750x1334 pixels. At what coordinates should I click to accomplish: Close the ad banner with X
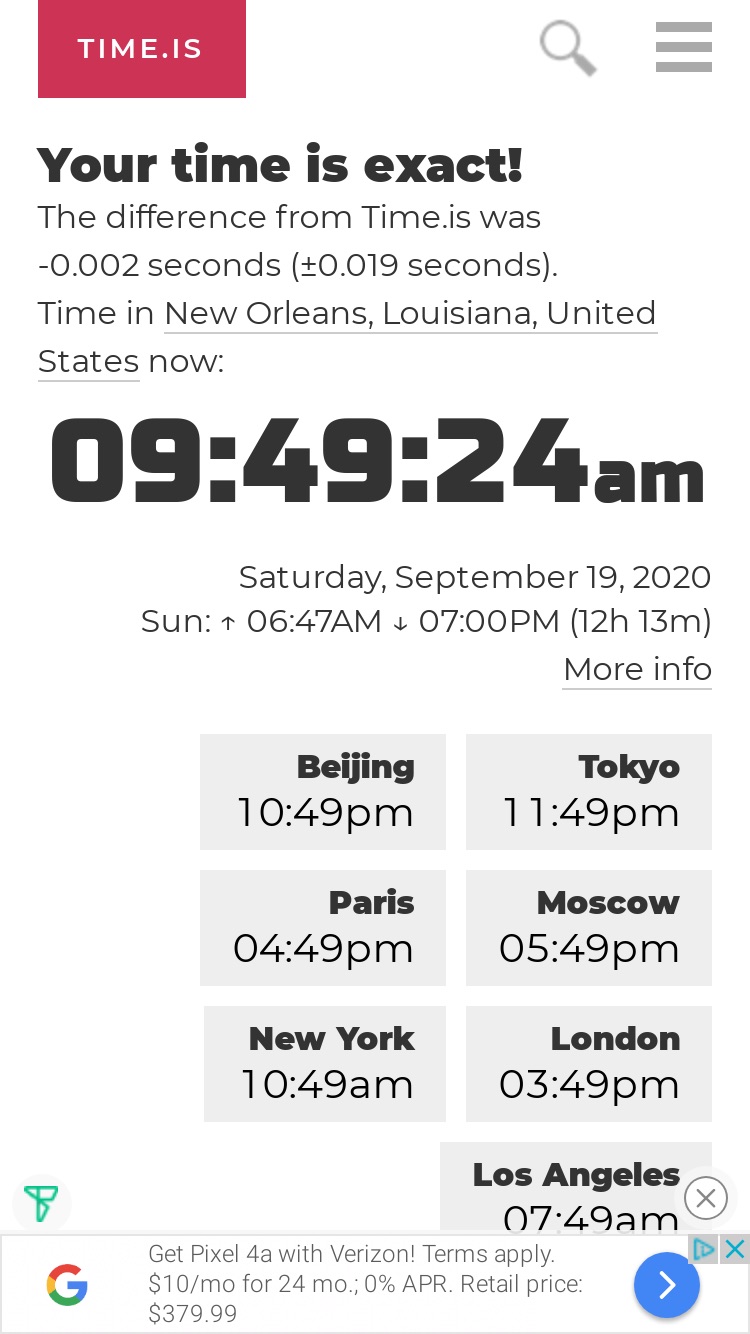click(x=735, y=1248)
